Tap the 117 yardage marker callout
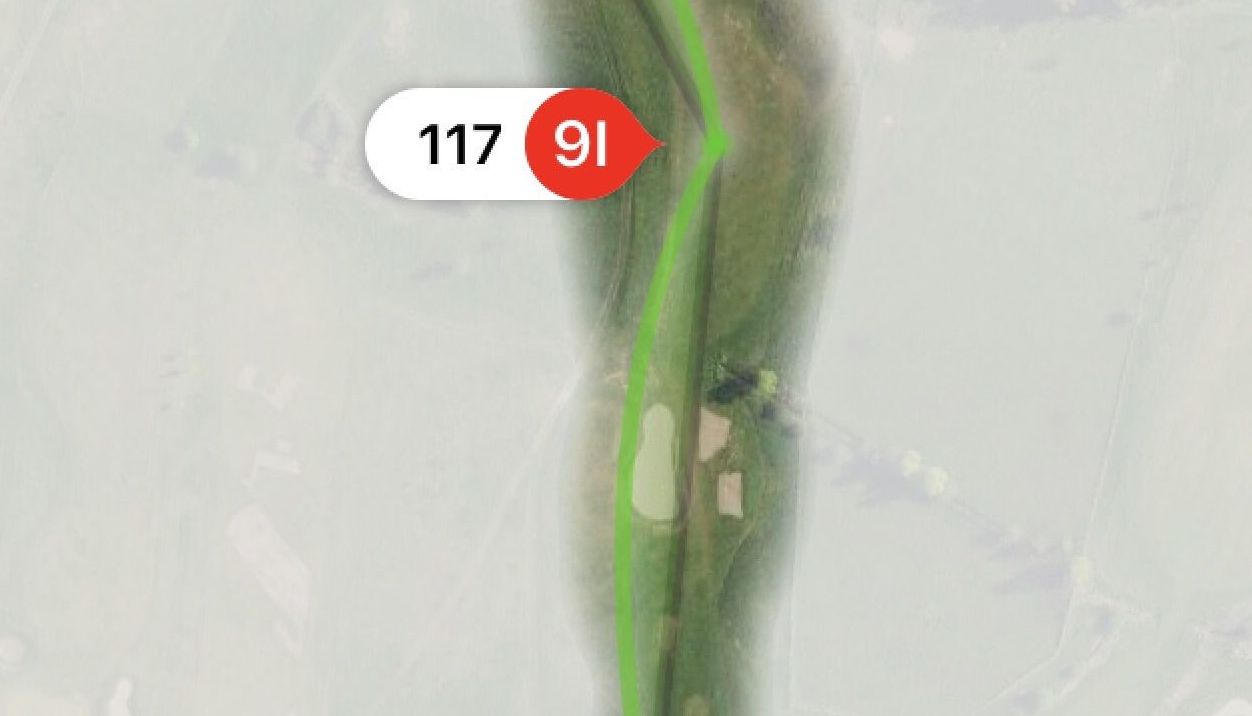The image size is (1252, 716). pos(514,144)
